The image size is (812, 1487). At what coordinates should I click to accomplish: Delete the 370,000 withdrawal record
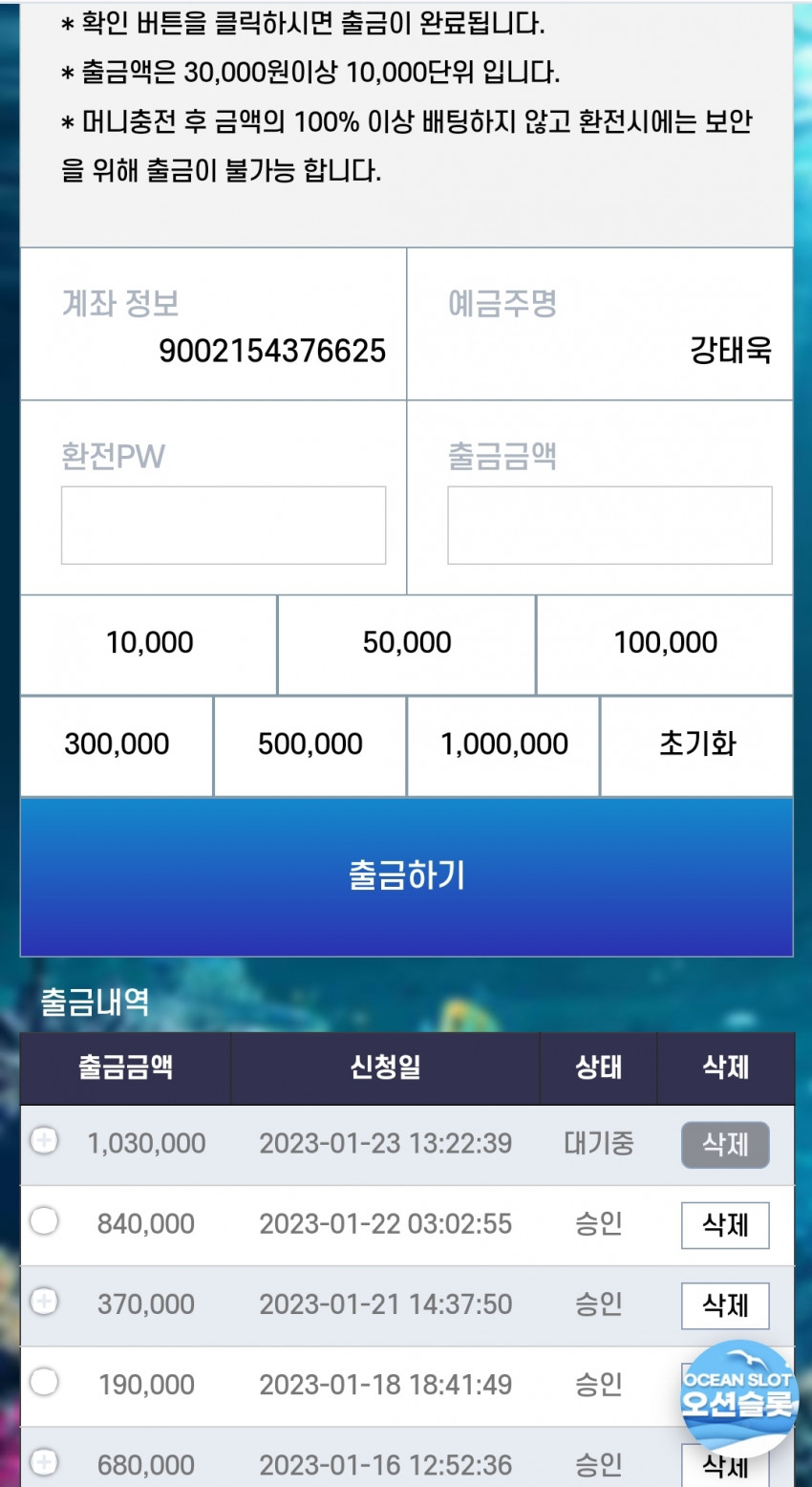tap(725, 1305)
